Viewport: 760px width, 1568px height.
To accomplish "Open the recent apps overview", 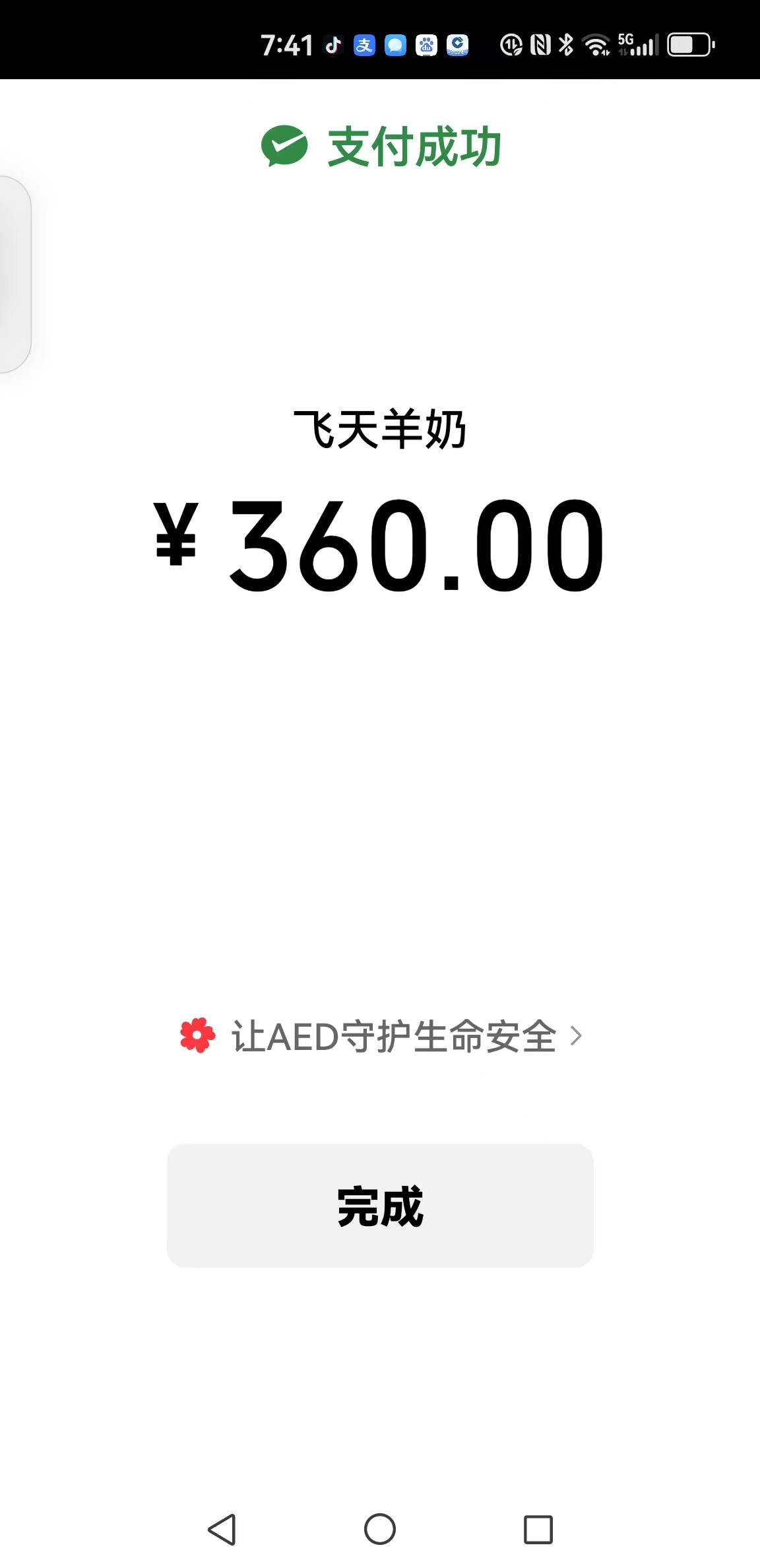I will coord(538,1529).
